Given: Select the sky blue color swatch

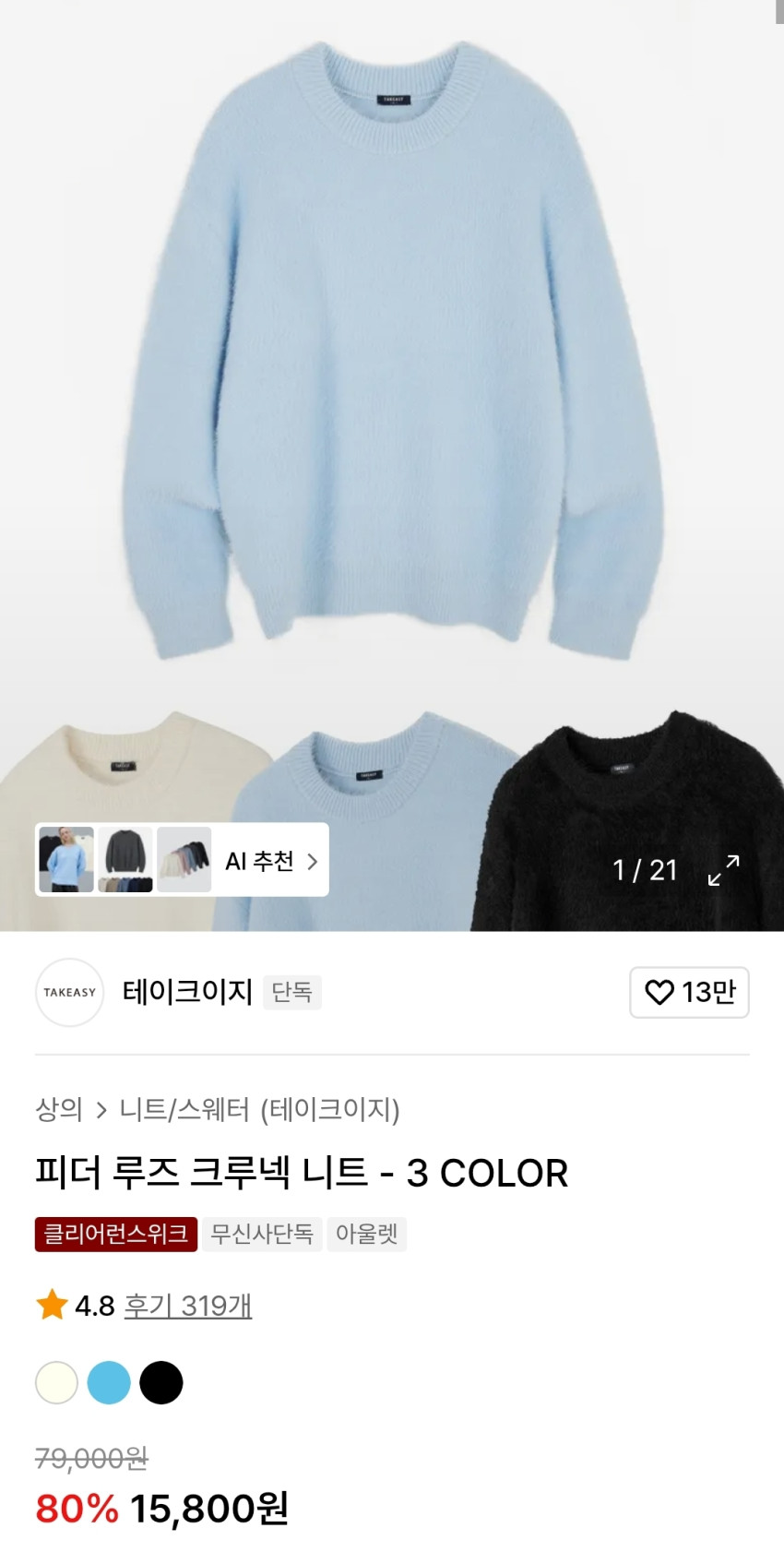Looking at the screenshot, I should tap(109, 1382).
